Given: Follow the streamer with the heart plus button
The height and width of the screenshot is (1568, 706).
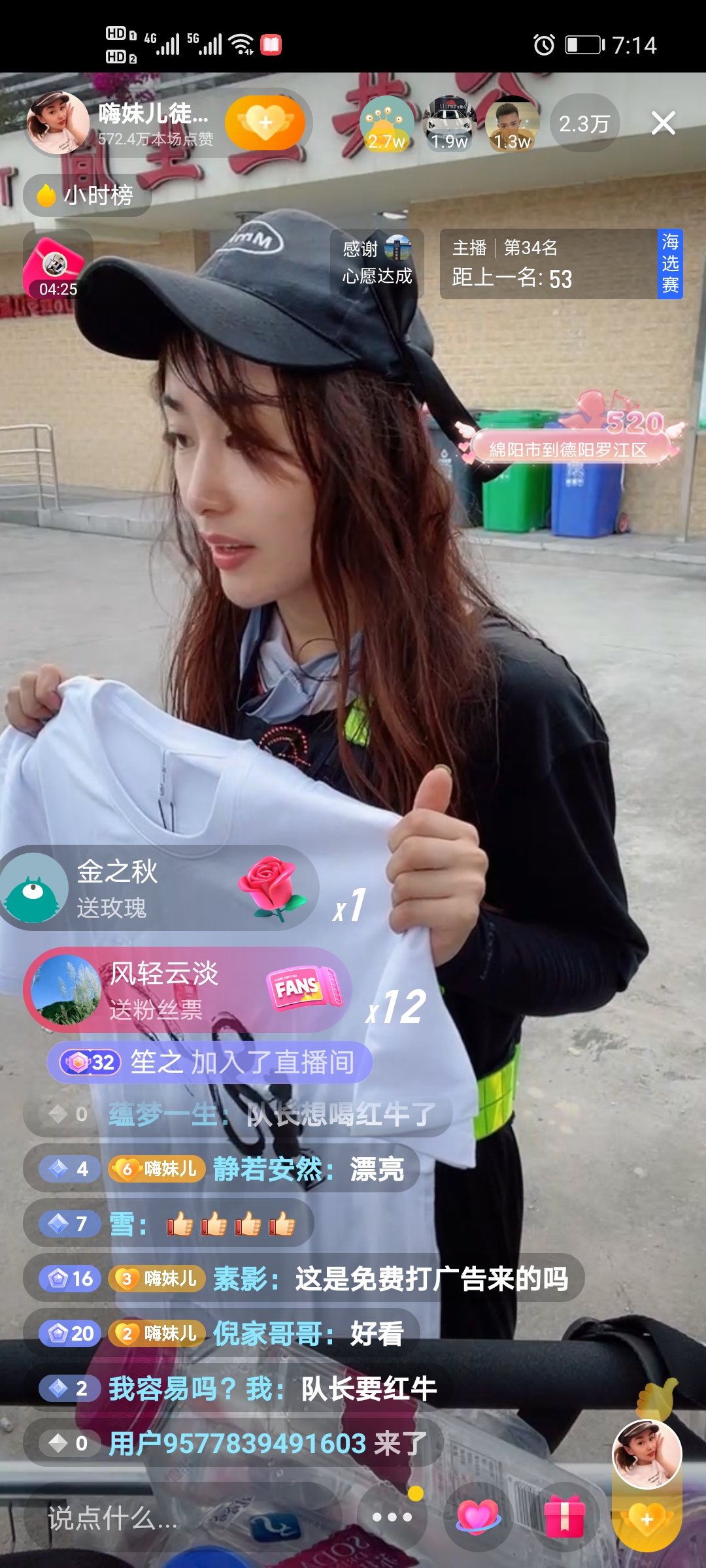Looking at the screenshot, I should click(265, 123).
